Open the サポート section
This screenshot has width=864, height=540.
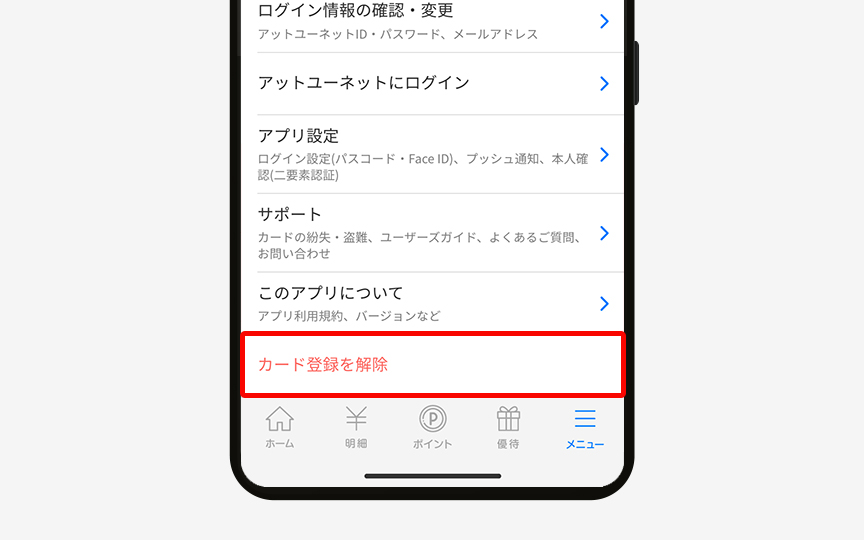click(432, 233)
